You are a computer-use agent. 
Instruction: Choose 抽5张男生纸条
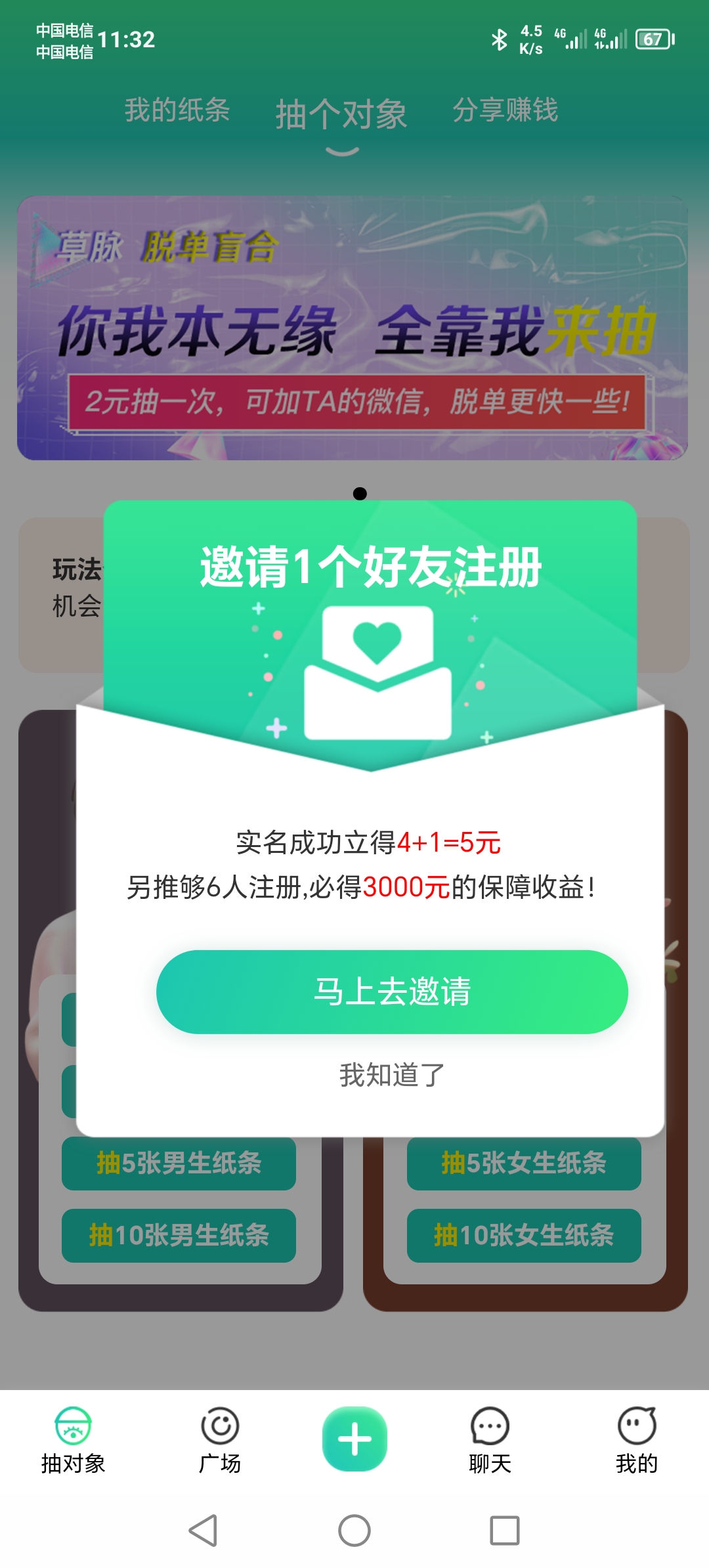[179, 1163]
